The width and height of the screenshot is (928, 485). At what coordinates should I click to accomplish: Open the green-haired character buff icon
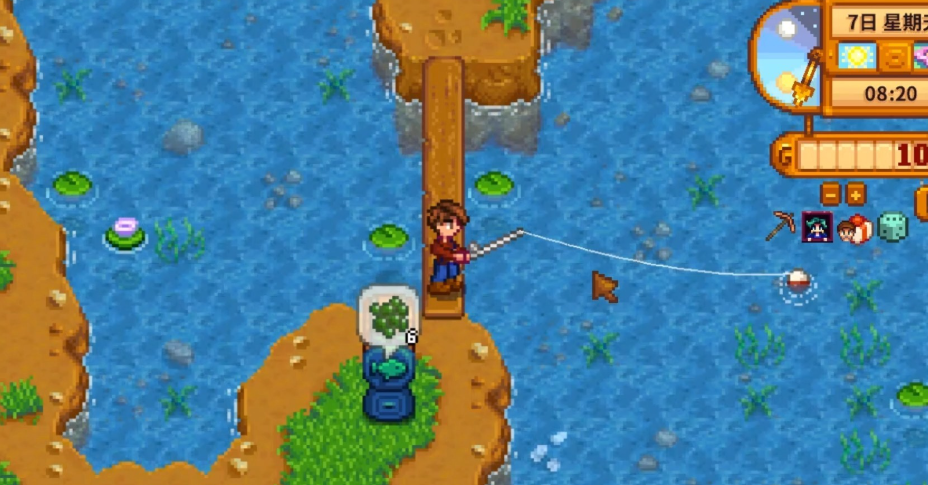818,227
